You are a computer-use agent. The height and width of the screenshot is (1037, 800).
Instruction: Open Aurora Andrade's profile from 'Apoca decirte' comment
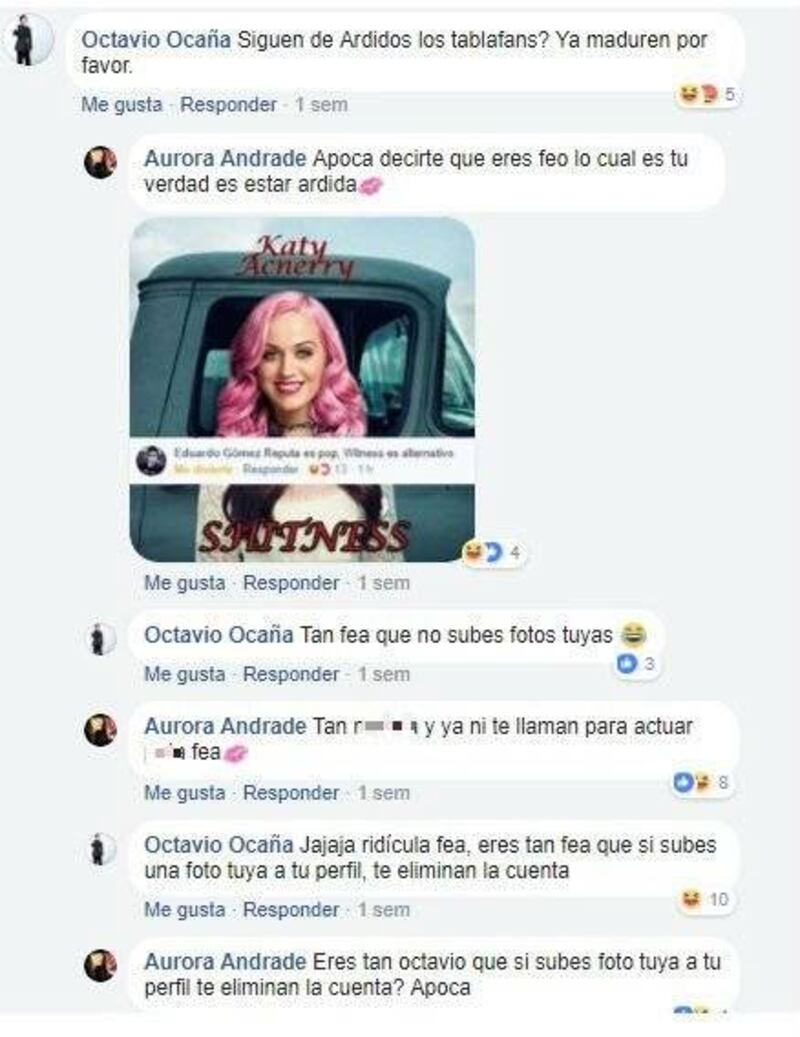pyautogui.click(x=225, y=159)
